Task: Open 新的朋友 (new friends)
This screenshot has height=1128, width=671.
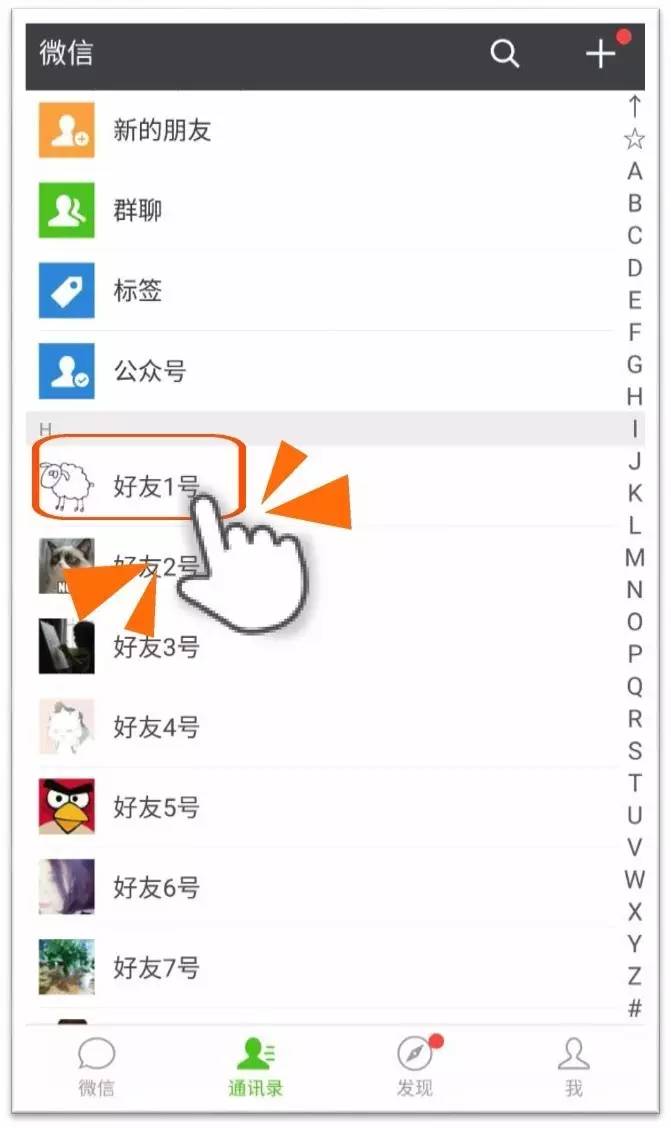Action: (x=324, y=130)
